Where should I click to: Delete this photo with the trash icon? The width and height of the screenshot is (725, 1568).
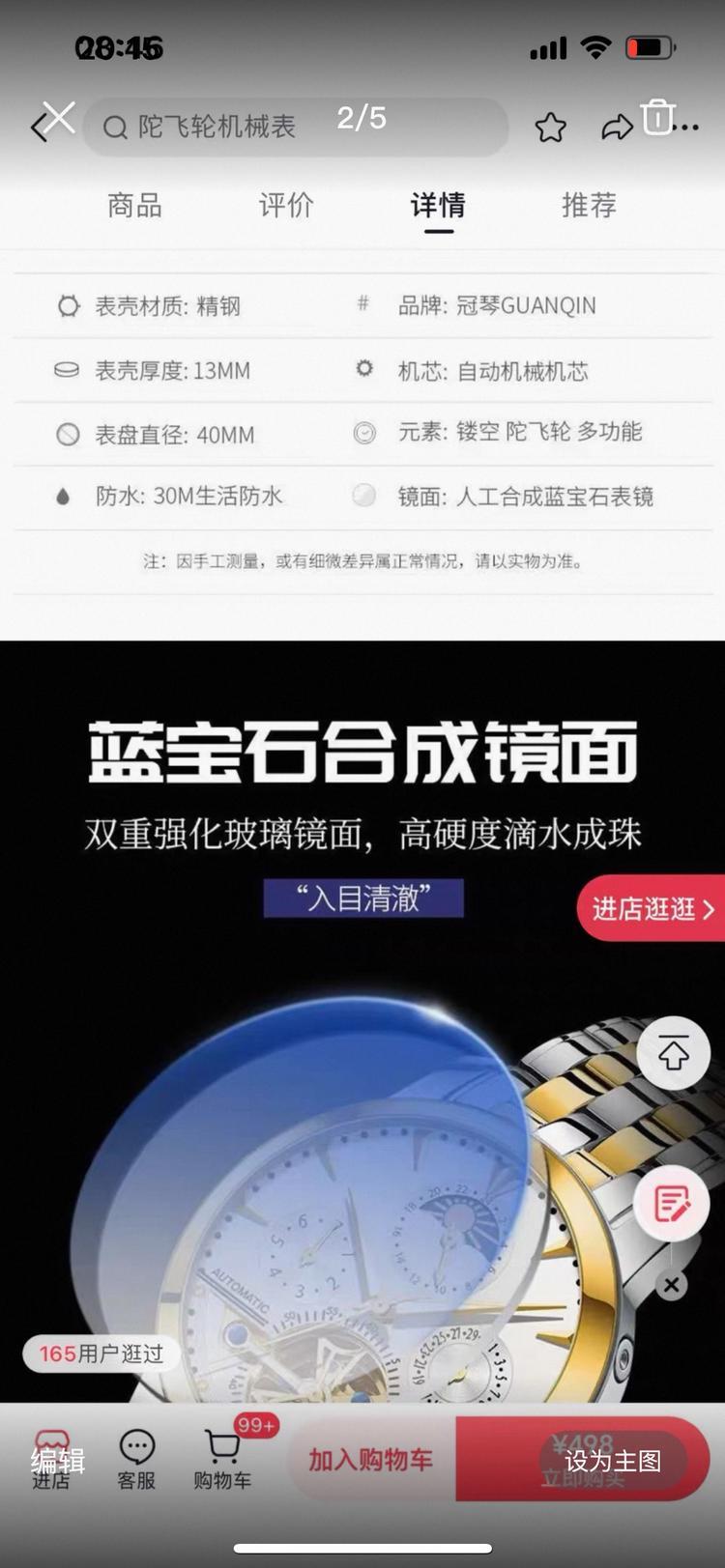657,117
